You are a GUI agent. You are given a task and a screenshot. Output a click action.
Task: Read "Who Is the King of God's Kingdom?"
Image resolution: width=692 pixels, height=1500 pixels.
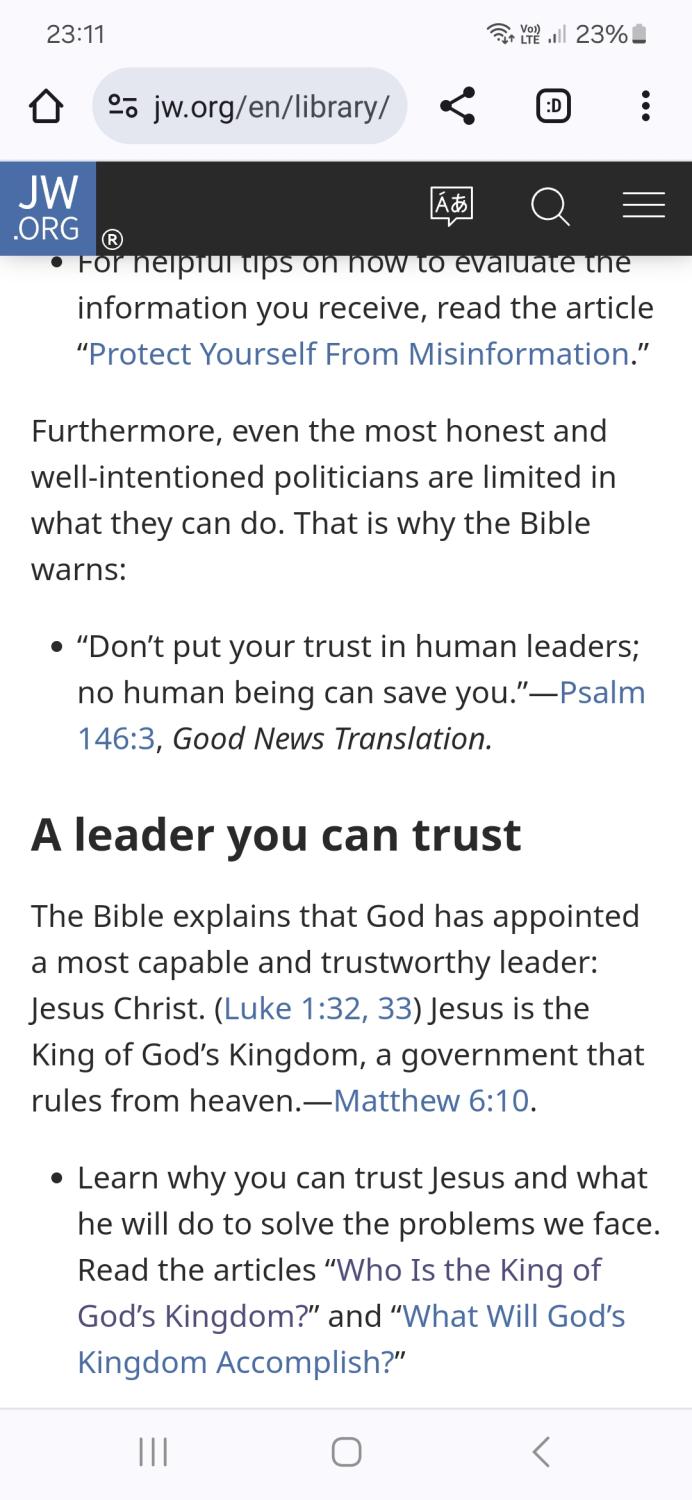(x=340, y=1293)
